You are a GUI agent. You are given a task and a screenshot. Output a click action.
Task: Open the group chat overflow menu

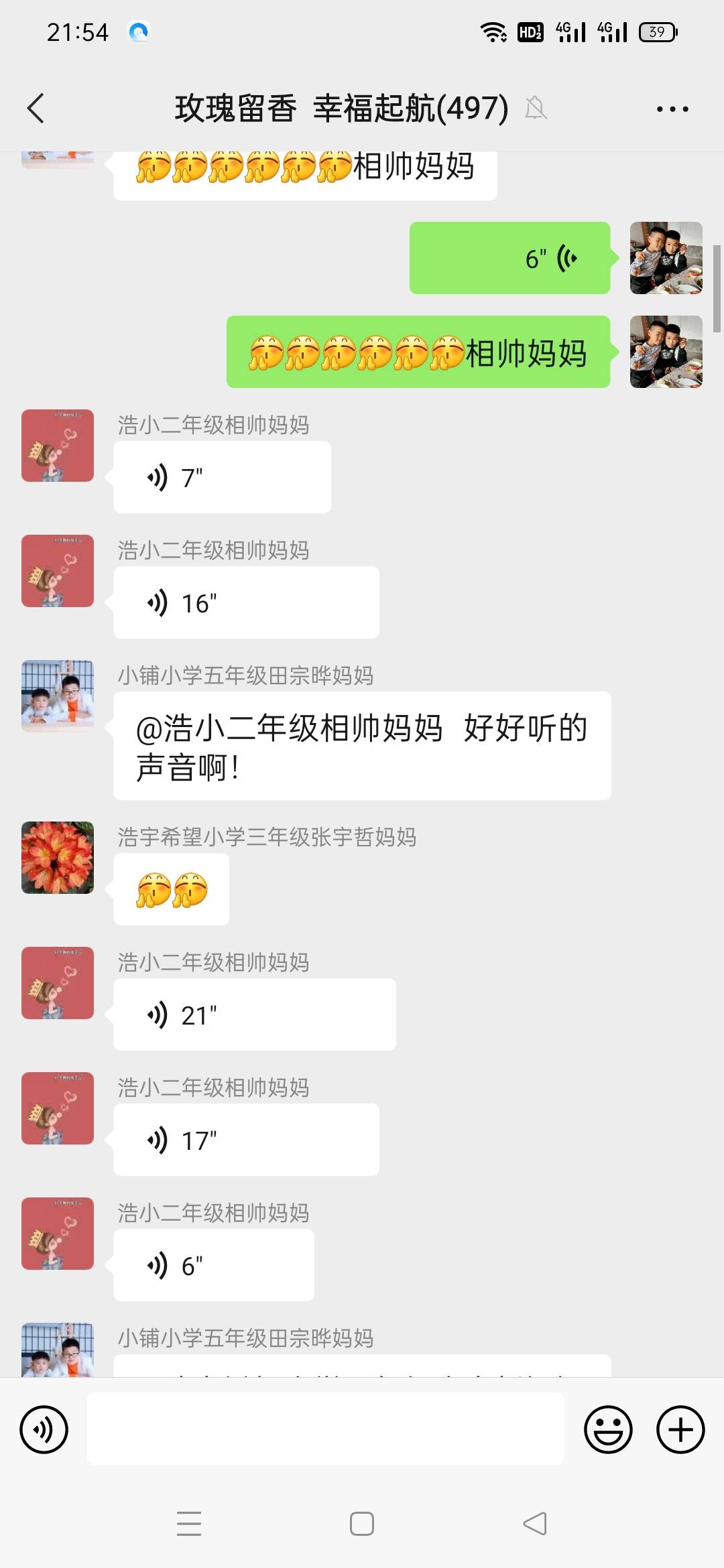(672, 109)
